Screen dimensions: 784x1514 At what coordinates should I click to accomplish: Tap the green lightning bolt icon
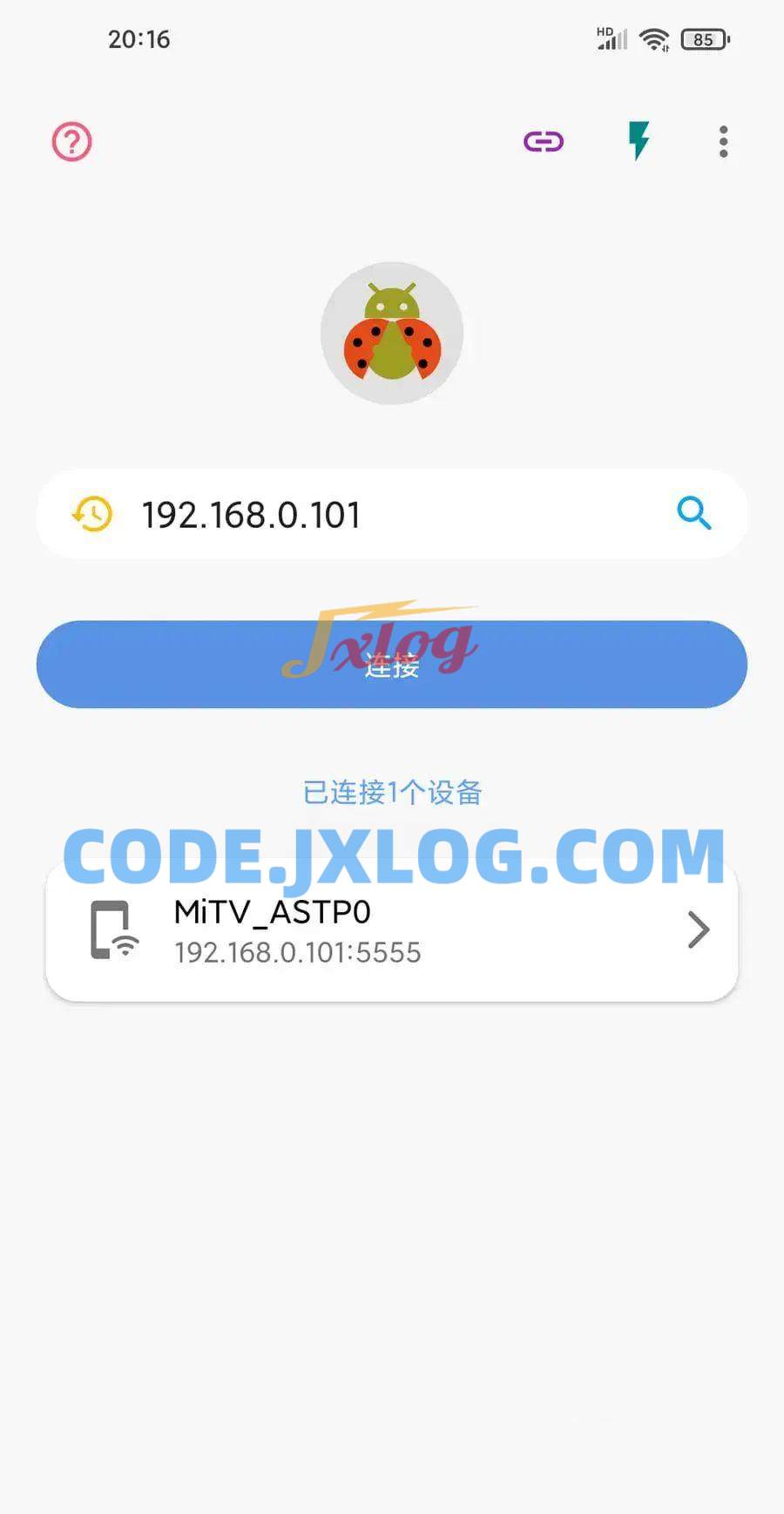click(639, 140)
